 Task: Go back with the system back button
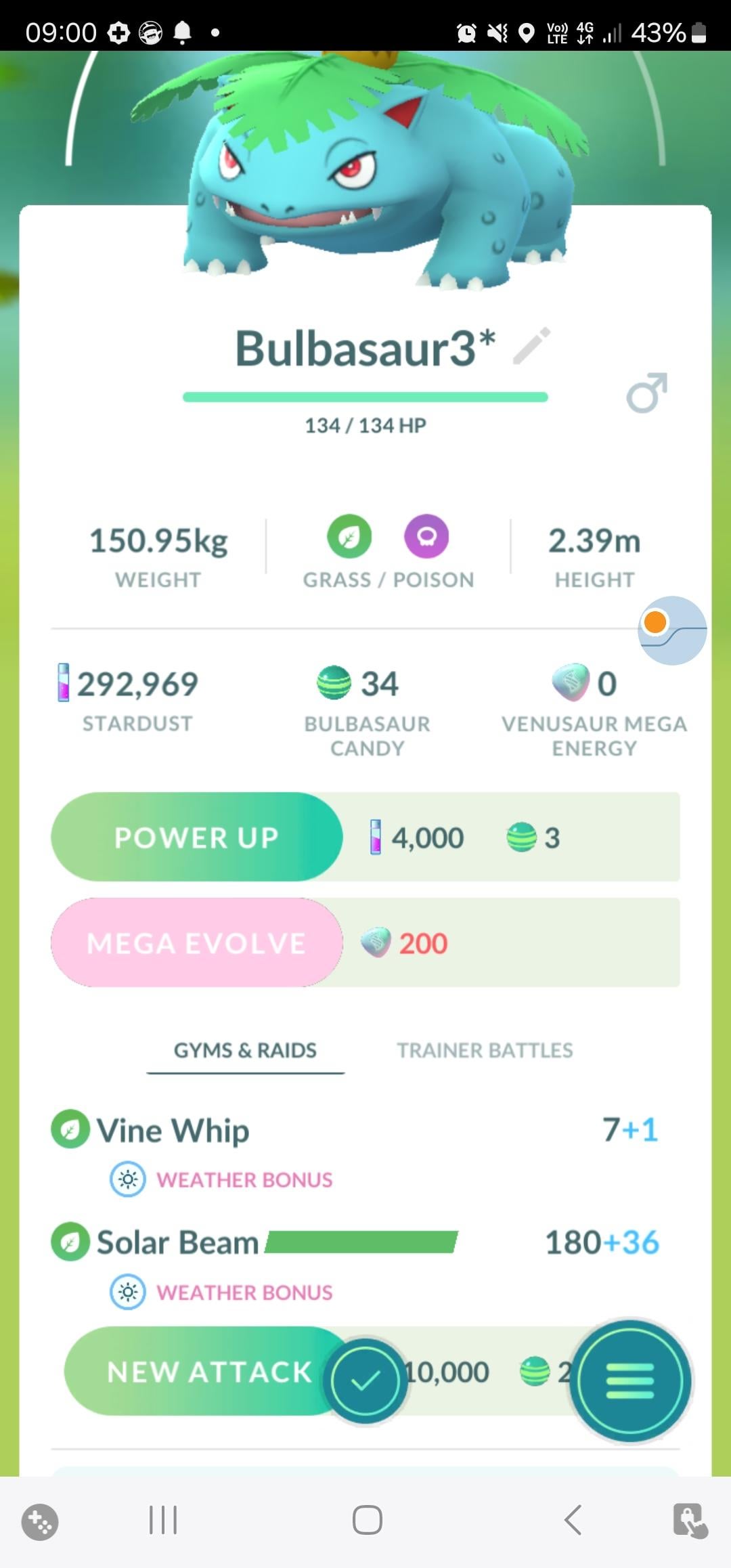573,1520
